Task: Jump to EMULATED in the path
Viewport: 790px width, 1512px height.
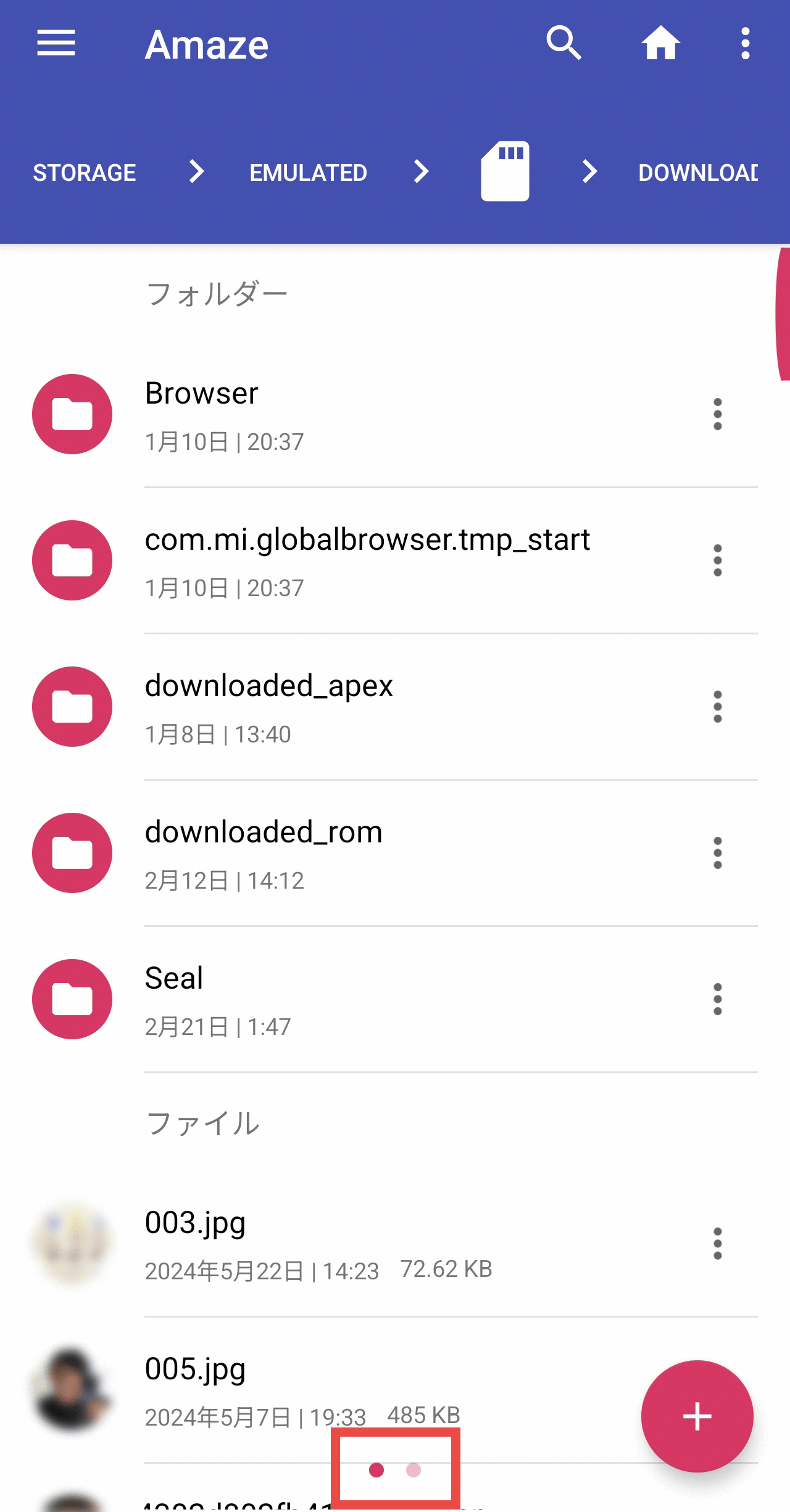Action: (x=308, y=173)
